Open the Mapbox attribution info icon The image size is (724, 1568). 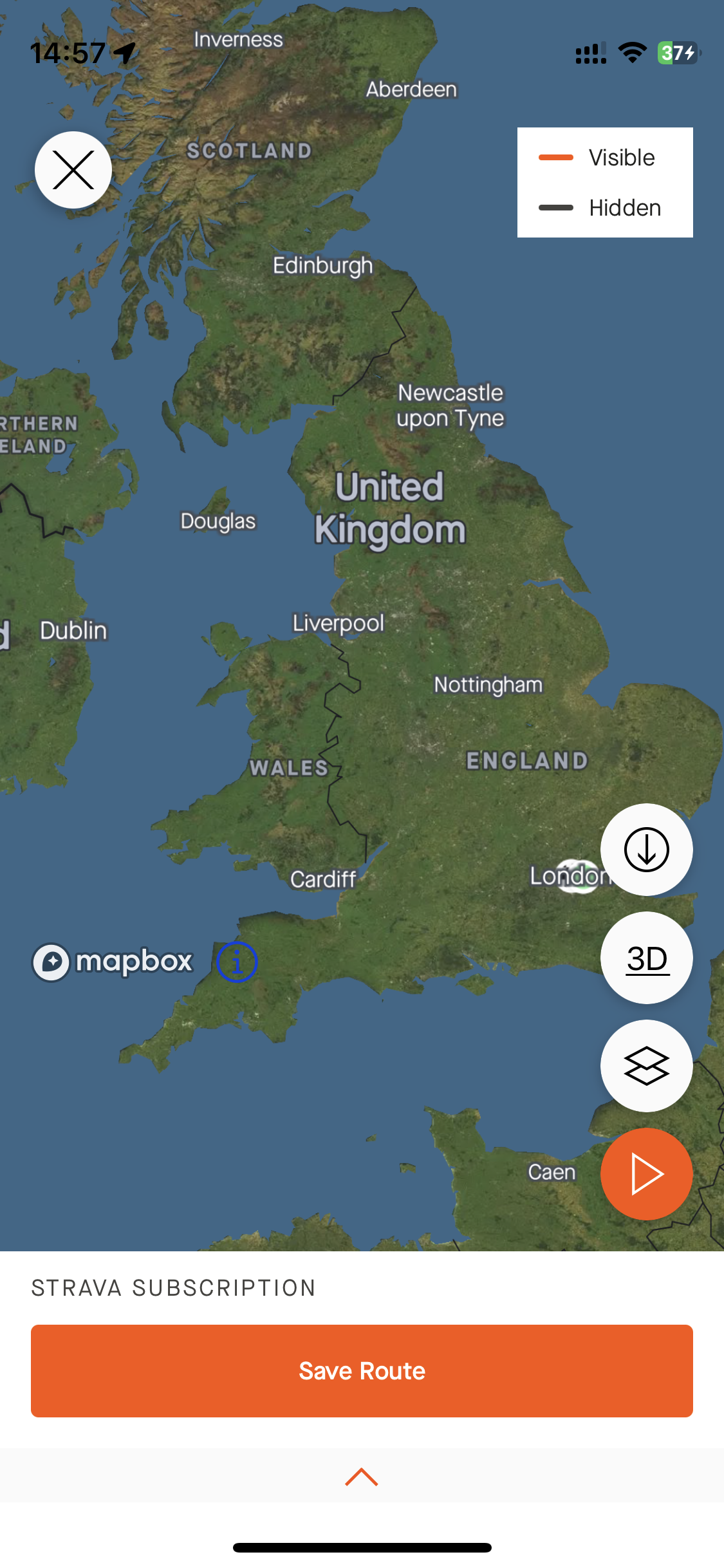coord(237,962)
